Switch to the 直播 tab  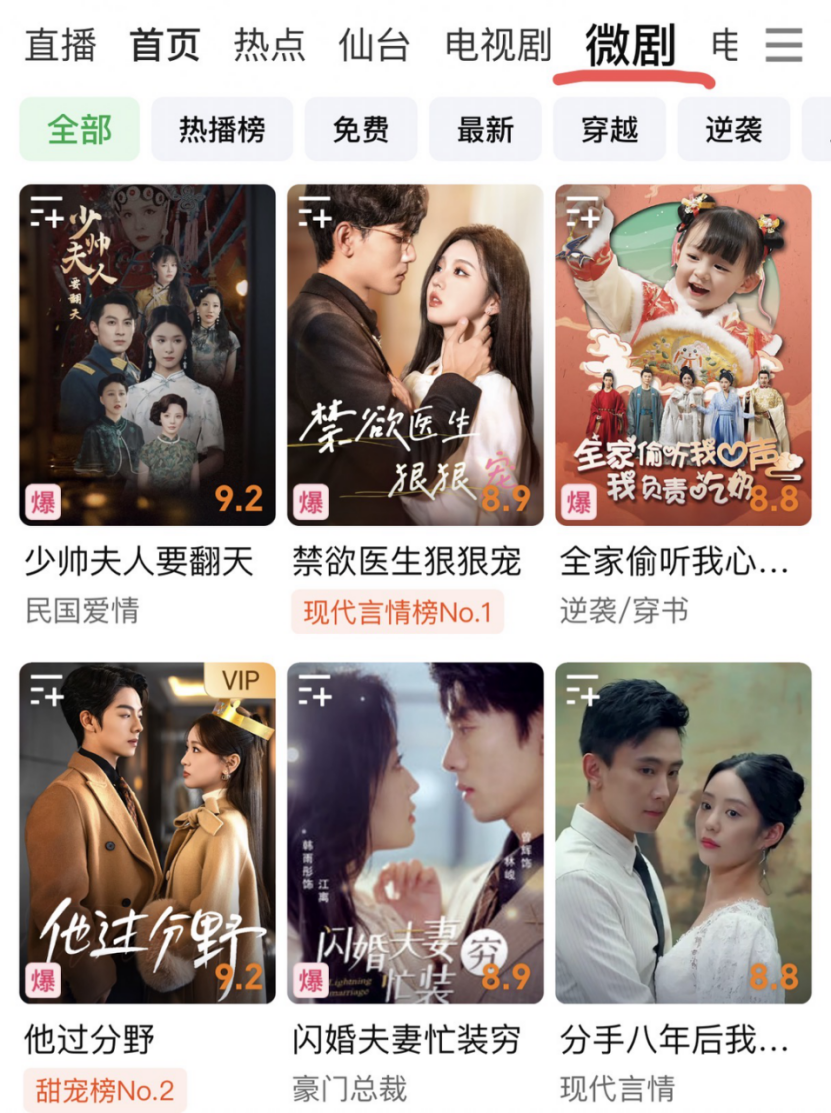(61, 46)
